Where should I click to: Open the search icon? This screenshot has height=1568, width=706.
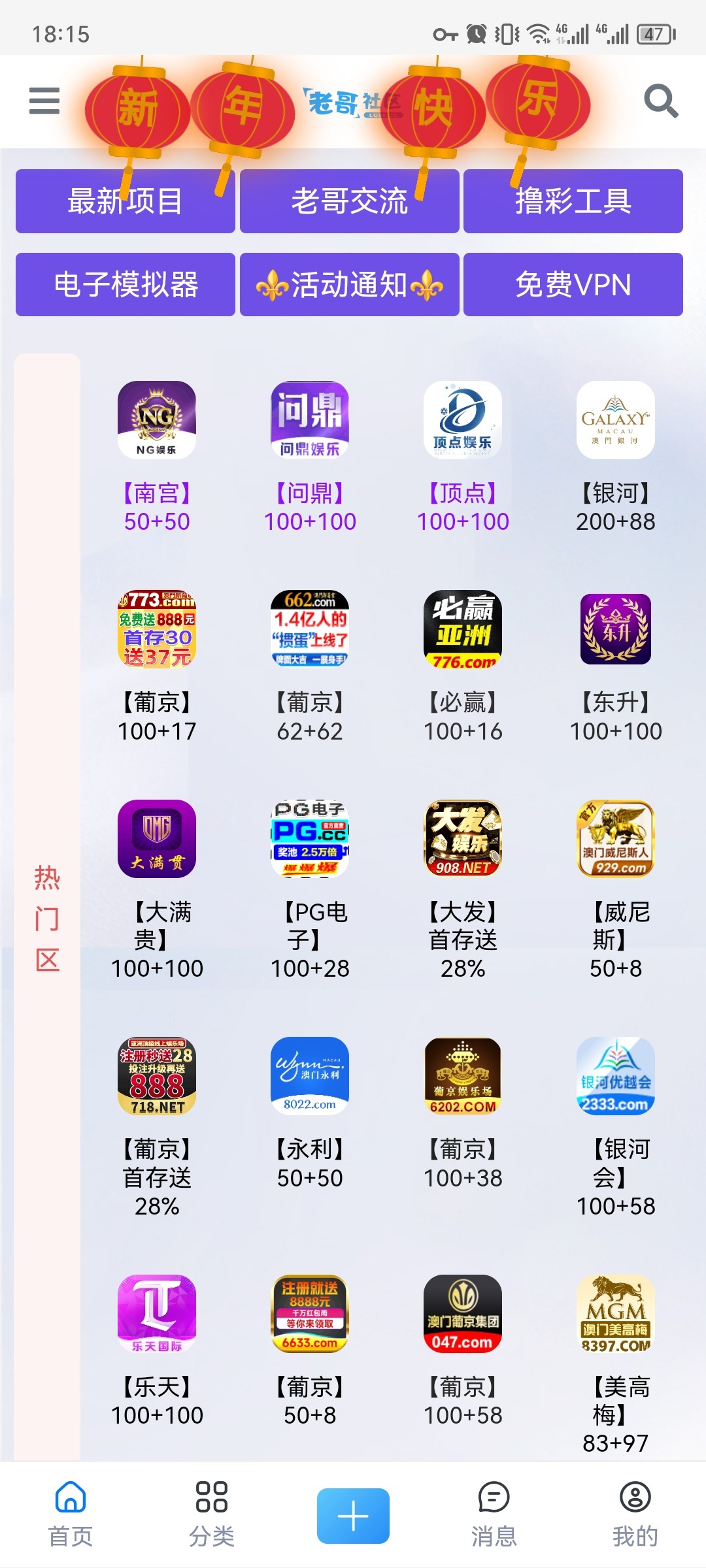point(660,101)
